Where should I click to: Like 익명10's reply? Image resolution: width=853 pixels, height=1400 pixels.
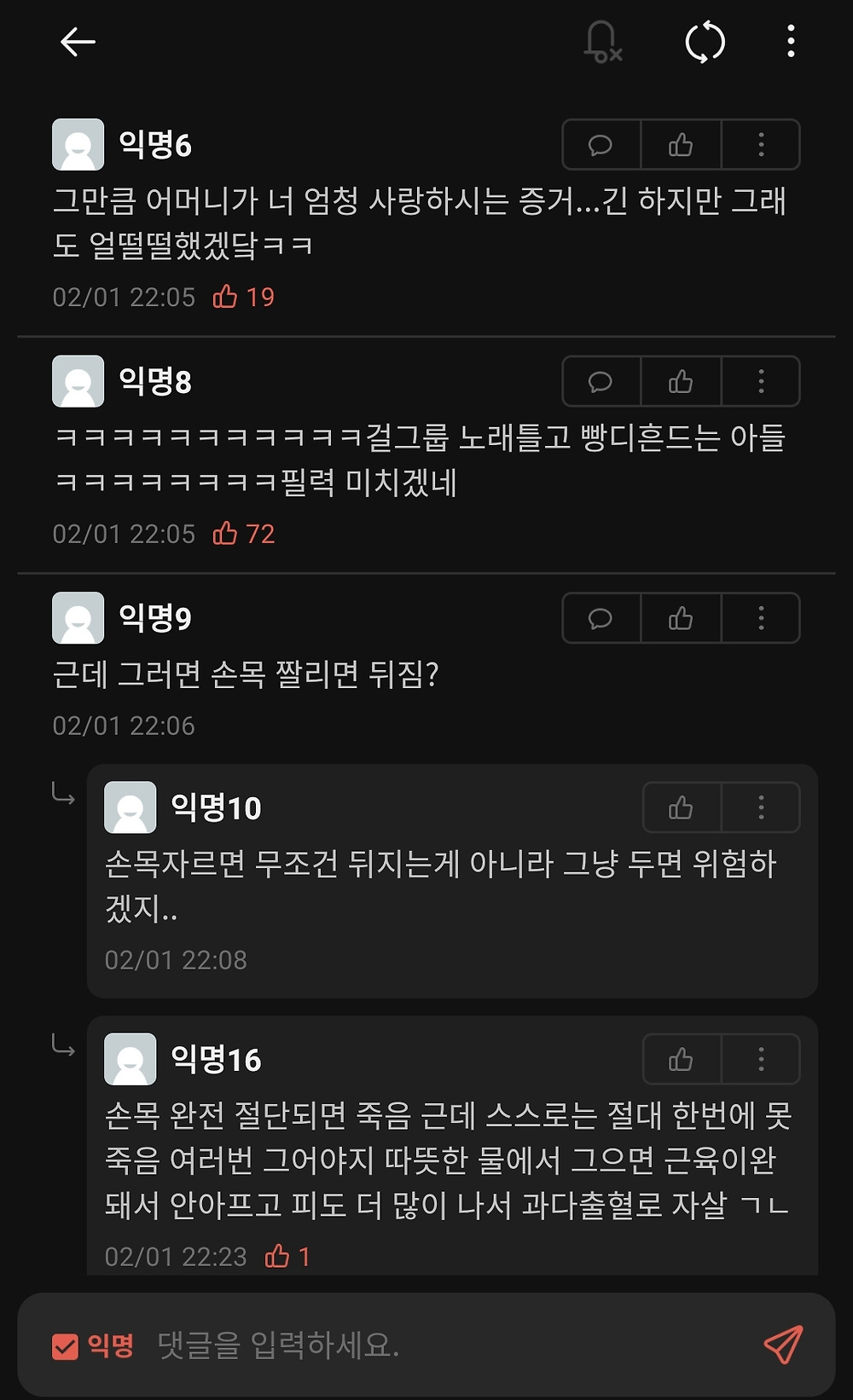point(681,807)
